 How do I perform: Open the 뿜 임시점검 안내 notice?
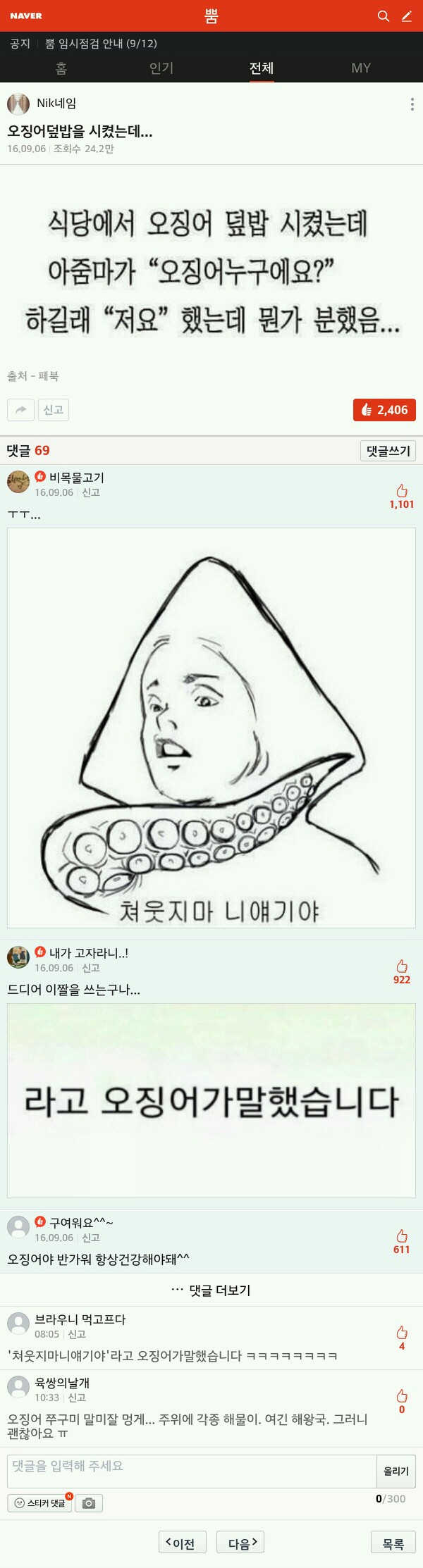pyautogui.click(x=101, y=44)
